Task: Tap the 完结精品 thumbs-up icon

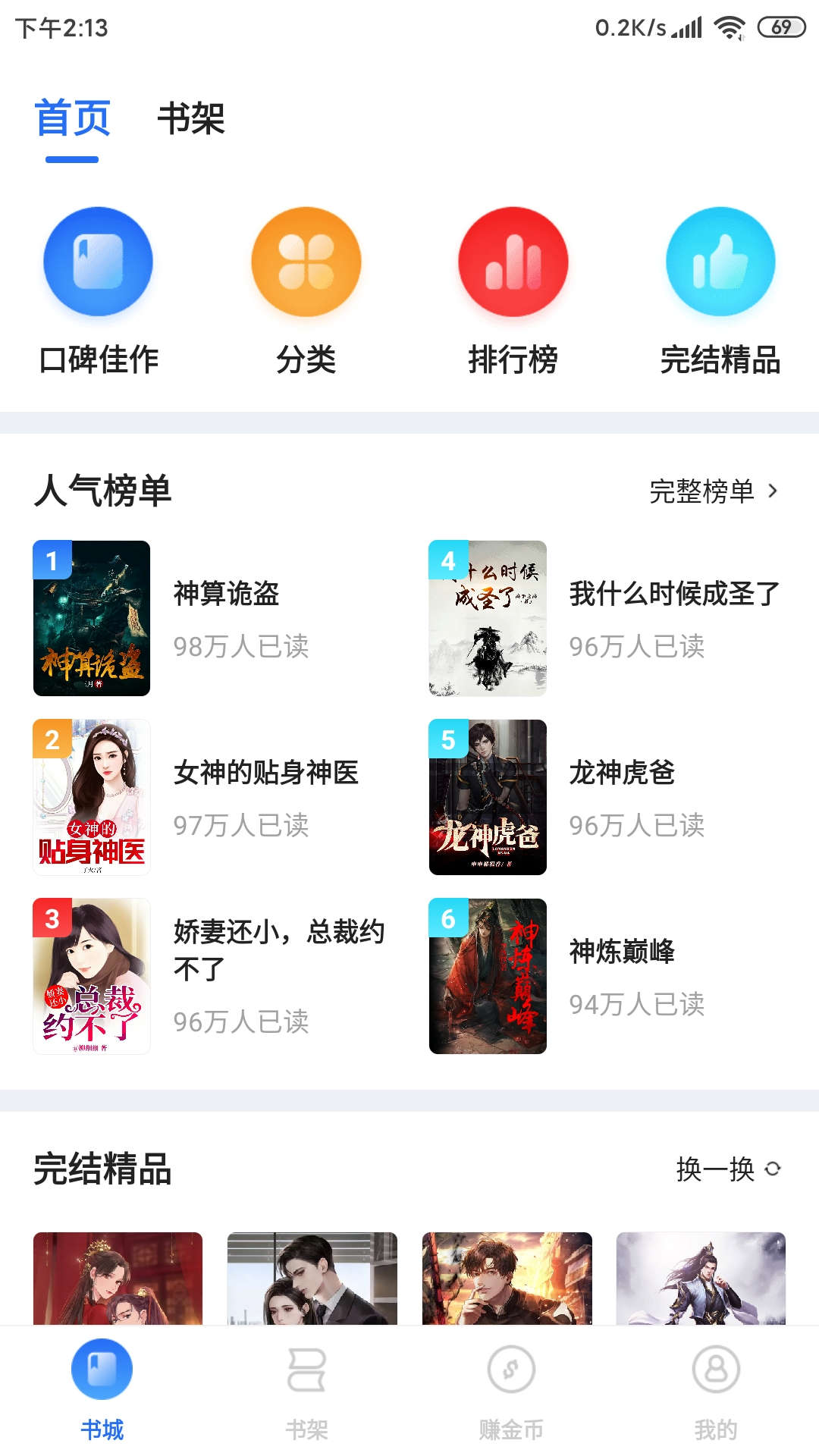Action: tap(720, 260)
